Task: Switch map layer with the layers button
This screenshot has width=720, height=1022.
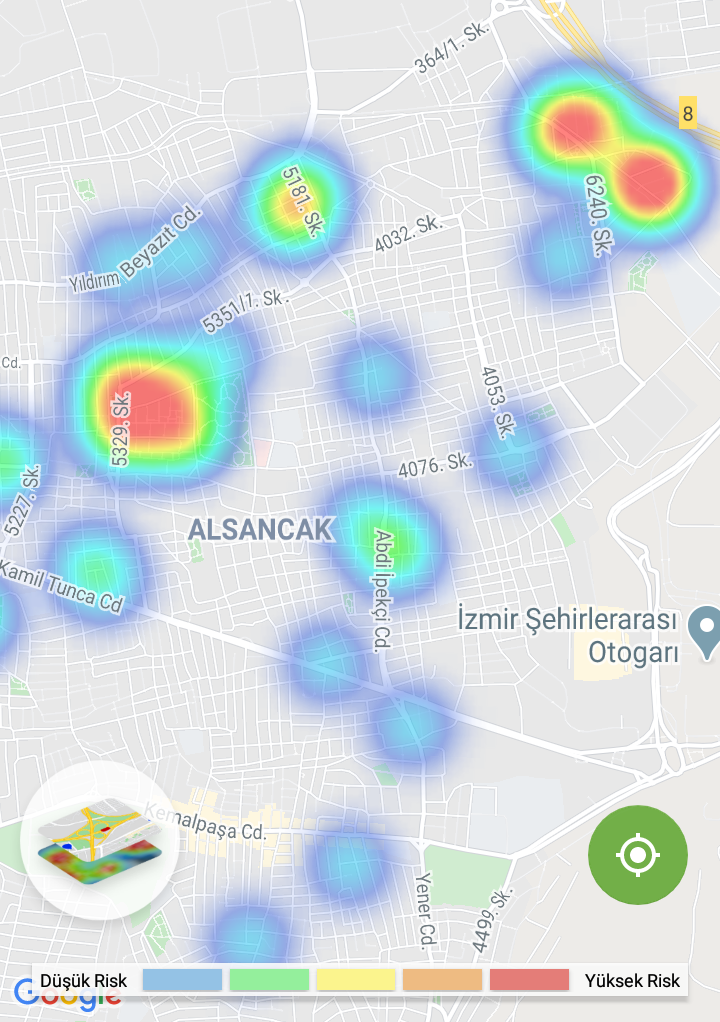Action: 98,841
